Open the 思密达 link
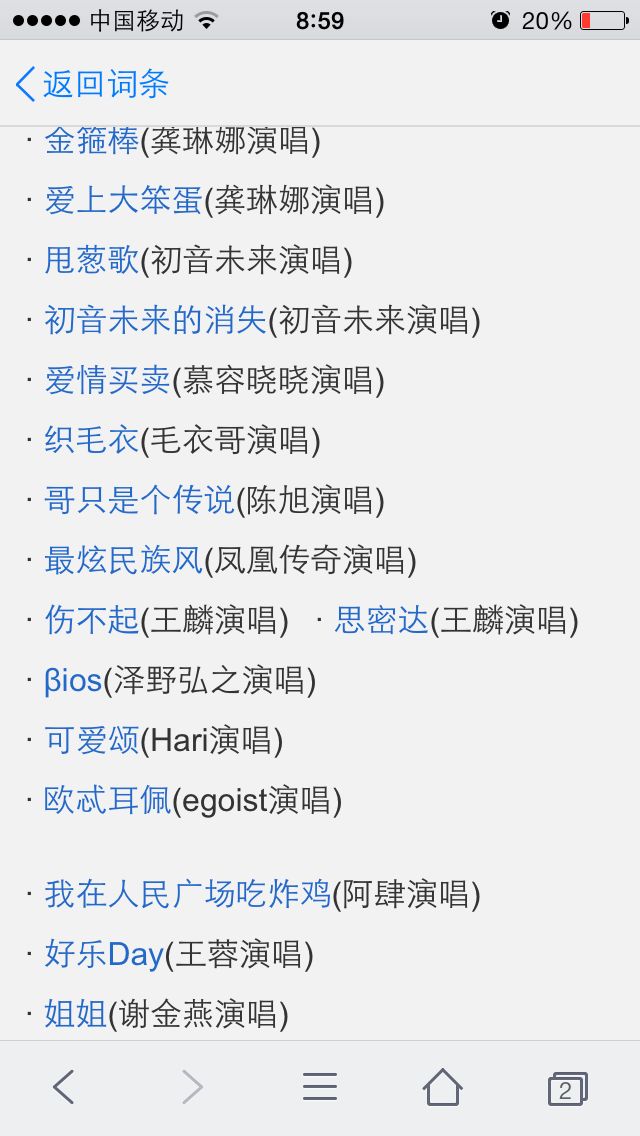The height and width of the screenshot is (1136, 640). 381,621
